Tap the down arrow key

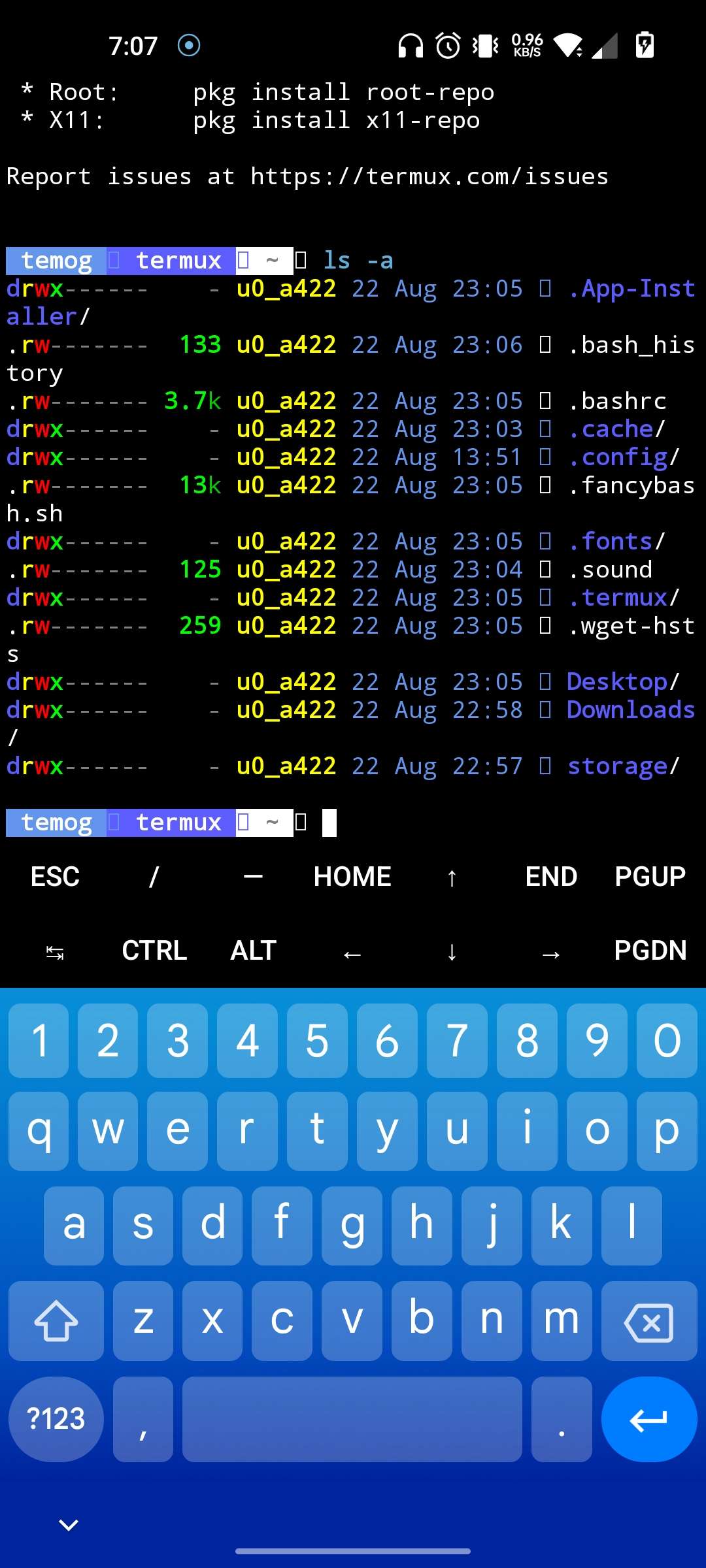(452, 952)
